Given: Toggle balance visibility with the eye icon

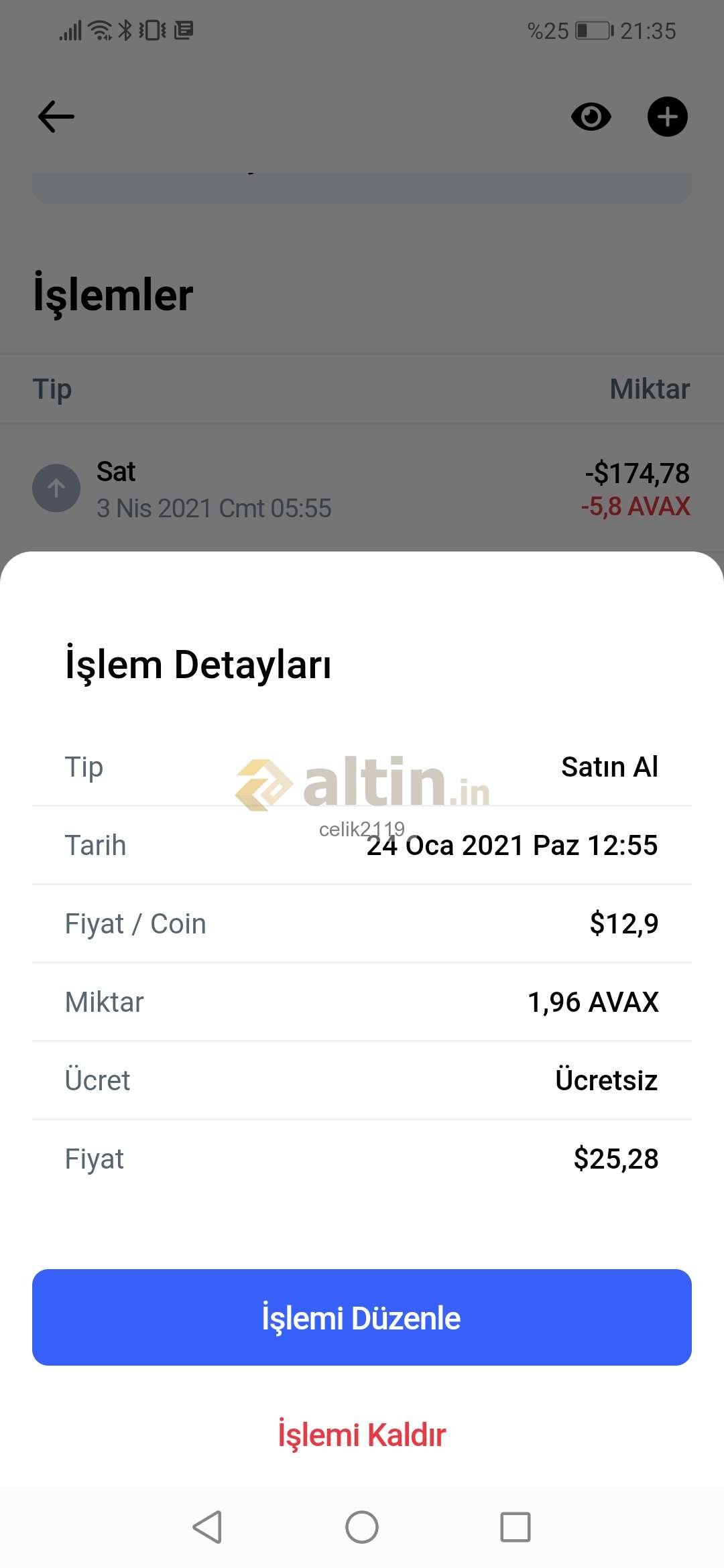Looking at the screenshot, I should coord(591,117).
